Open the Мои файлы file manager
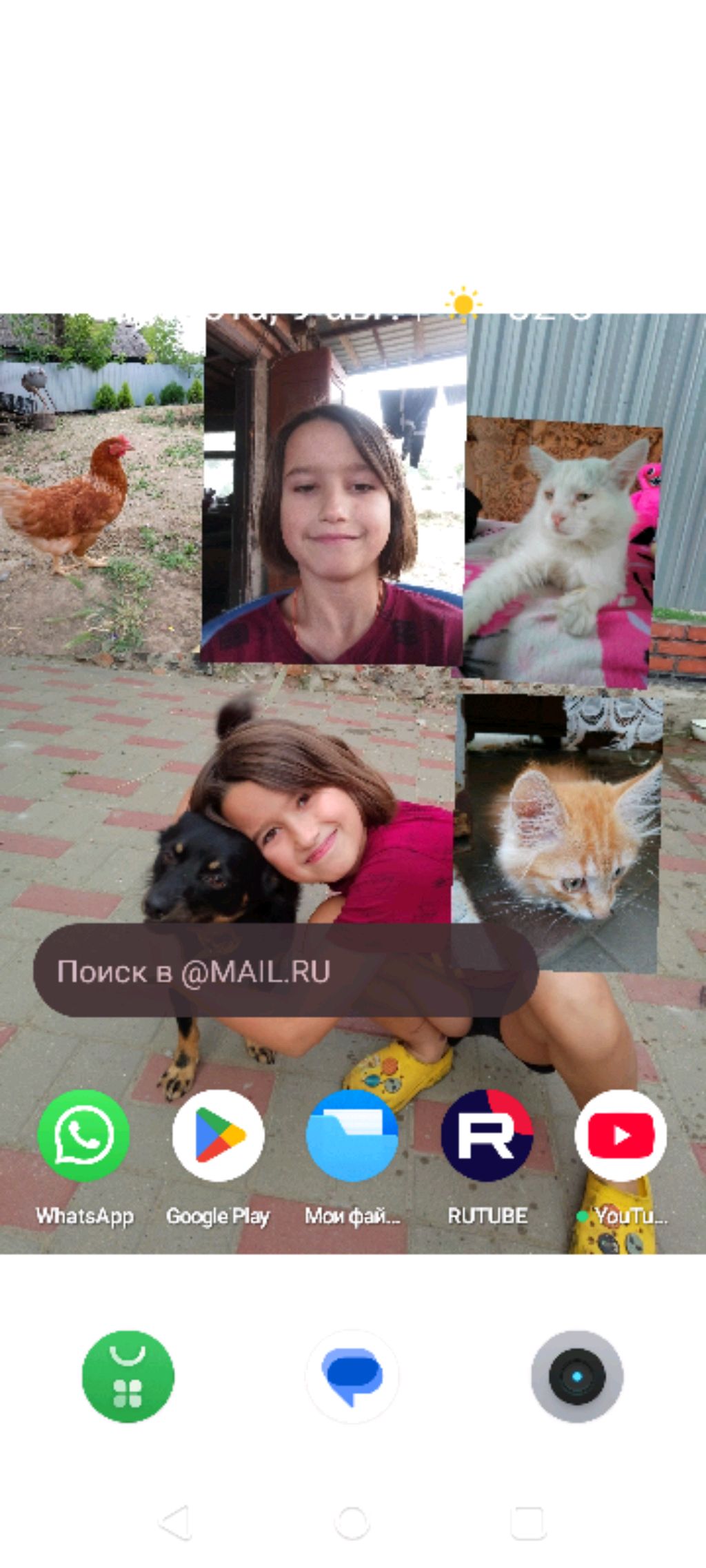 tap(352, 1135)
